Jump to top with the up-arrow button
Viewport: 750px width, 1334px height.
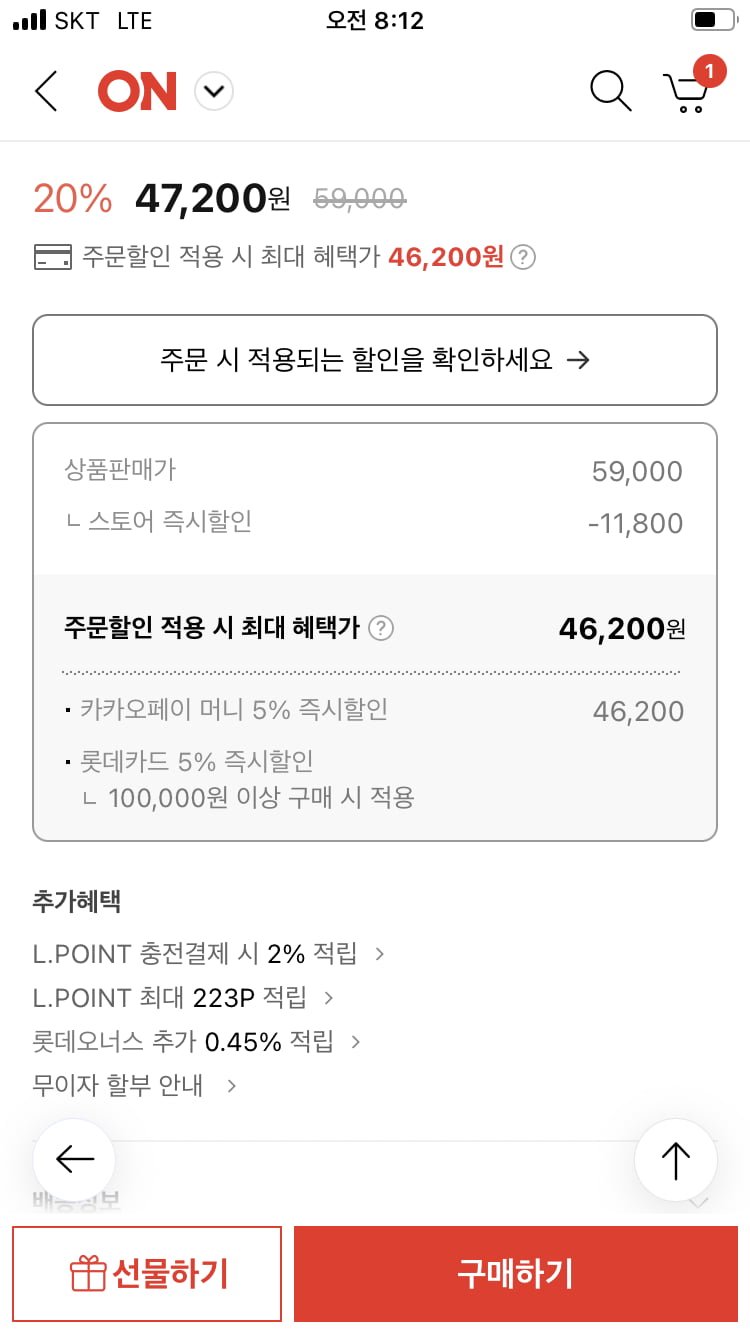pyautogui.click(x=676, y=1160)
